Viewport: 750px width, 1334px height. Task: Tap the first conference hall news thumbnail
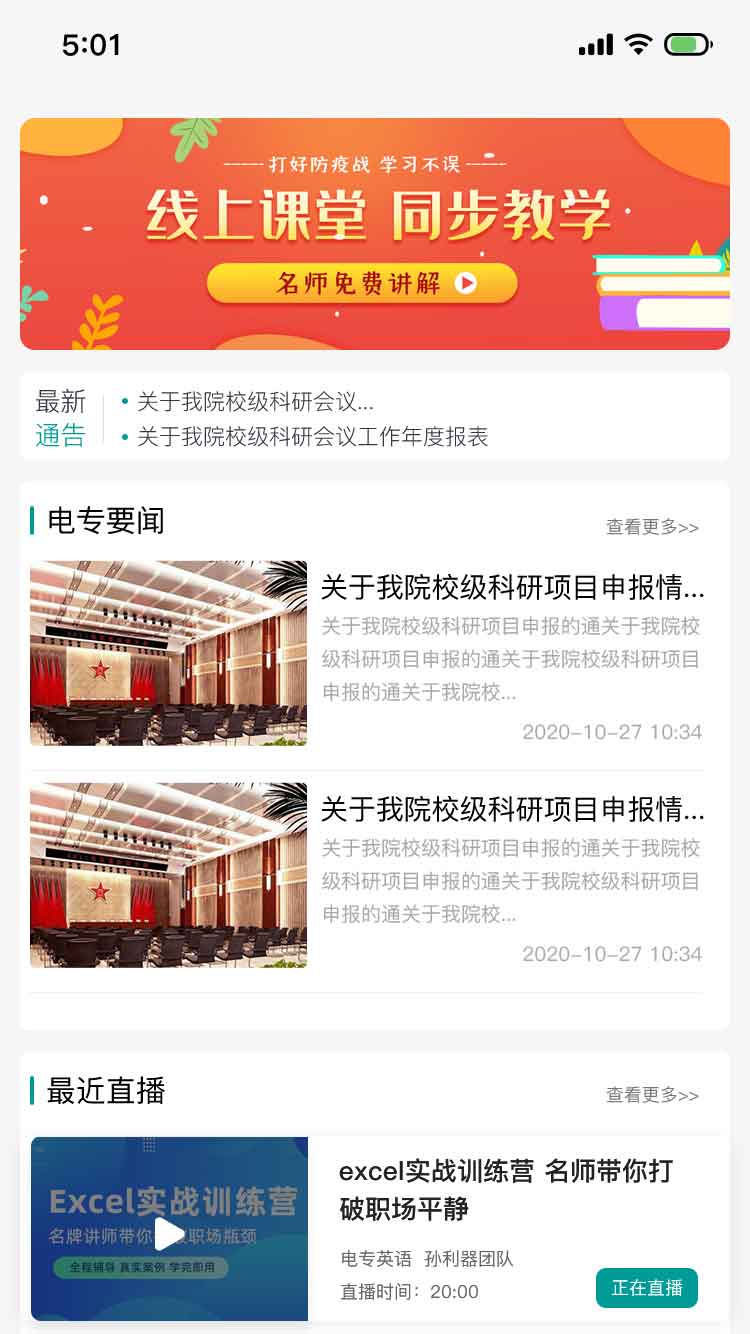coord(168,653)
